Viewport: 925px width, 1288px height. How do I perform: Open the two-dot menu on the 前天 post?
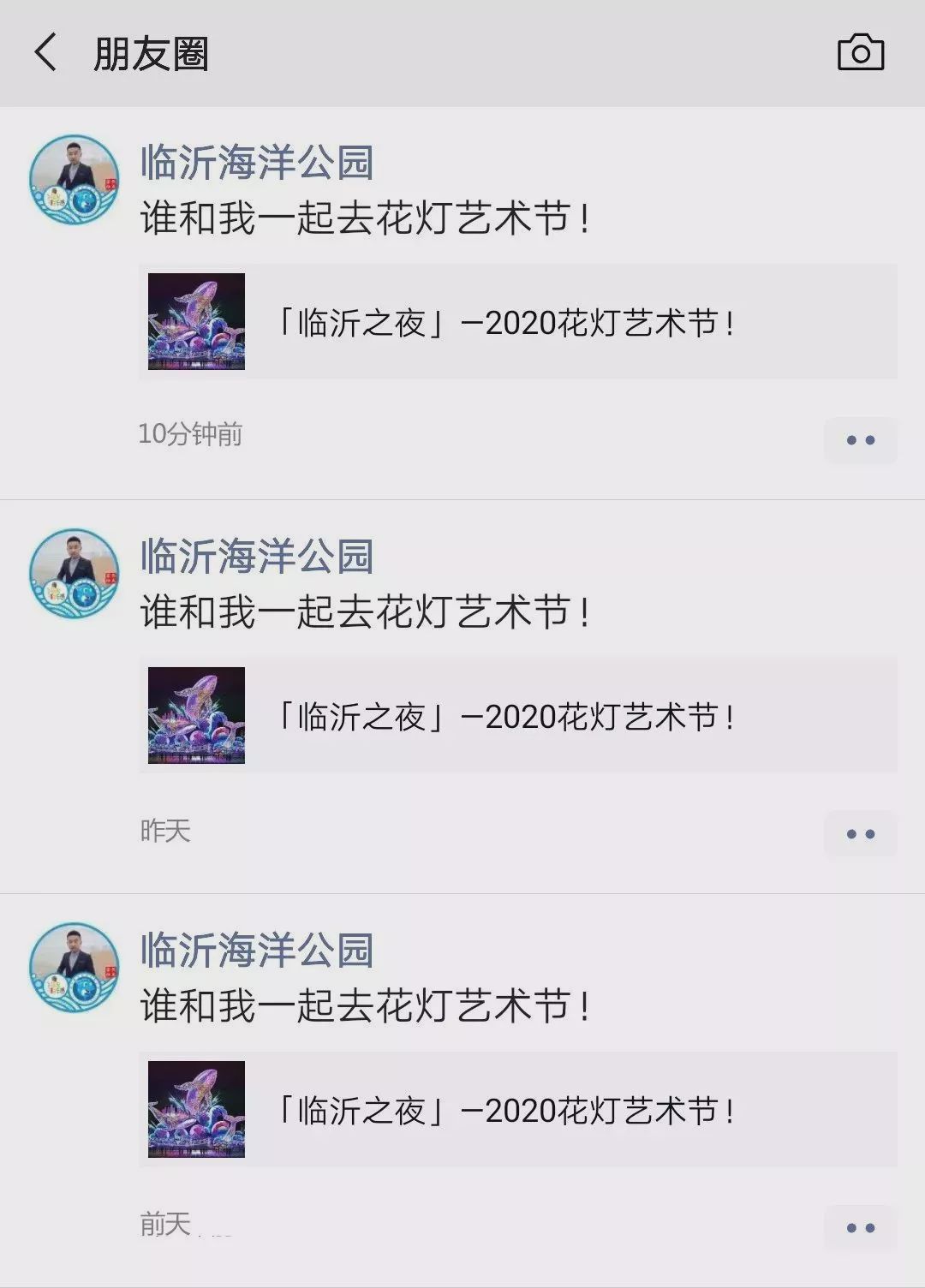click(860, 1228)
